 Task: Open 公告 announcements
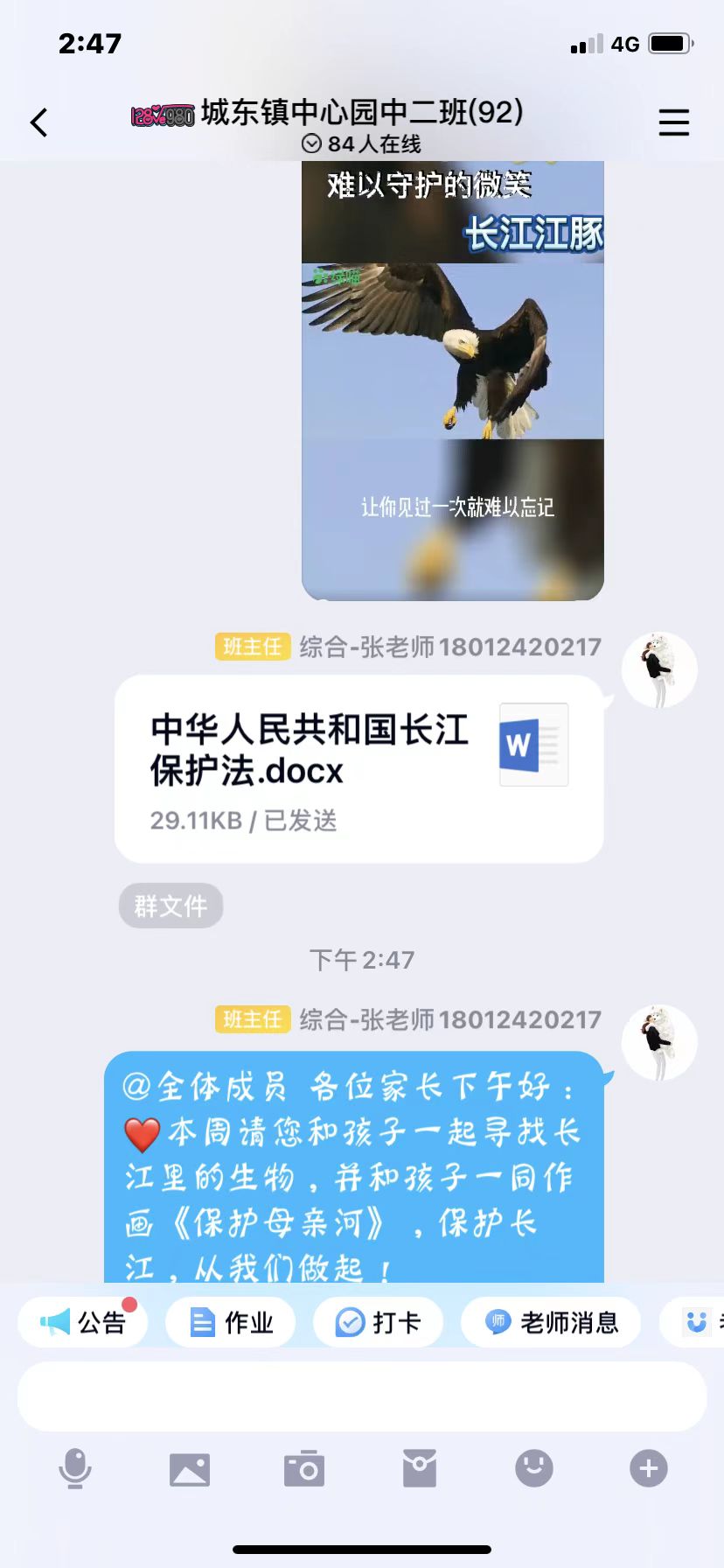pos(83,1322)
